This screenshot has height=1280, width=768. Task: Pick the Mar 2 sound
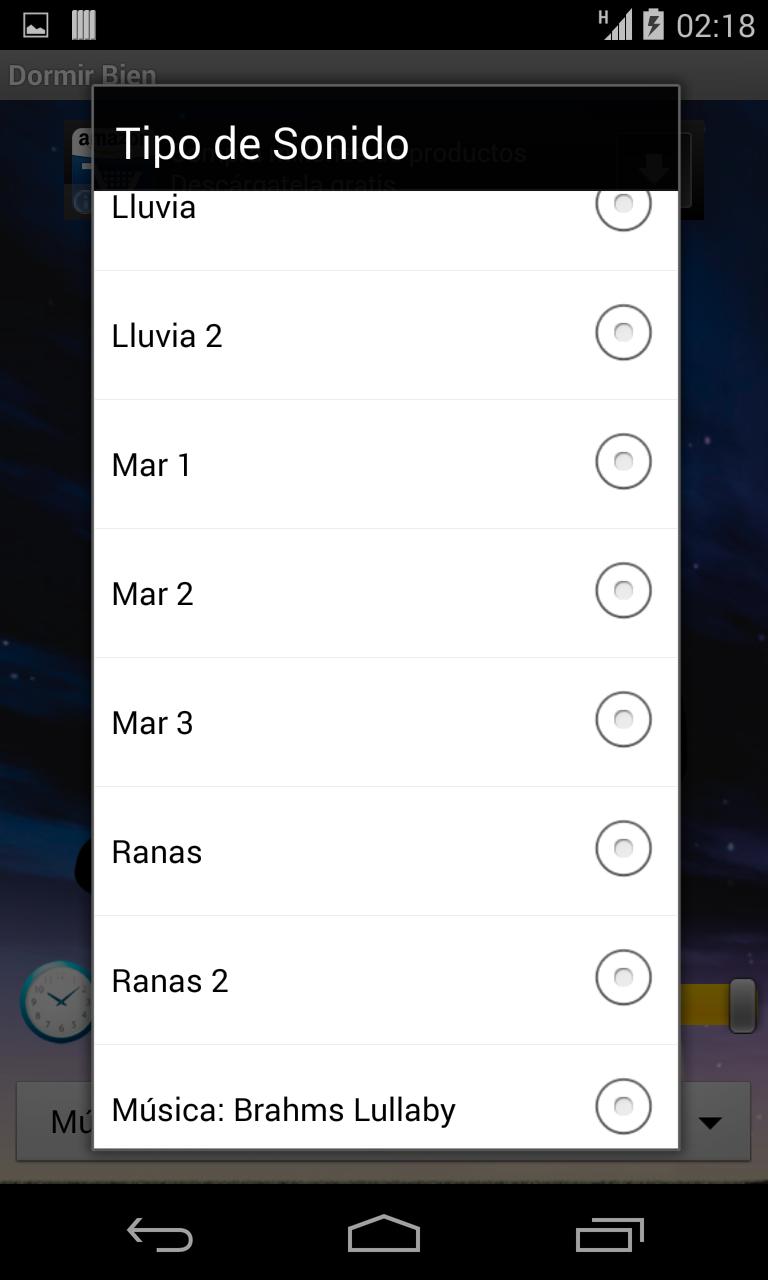385,593
